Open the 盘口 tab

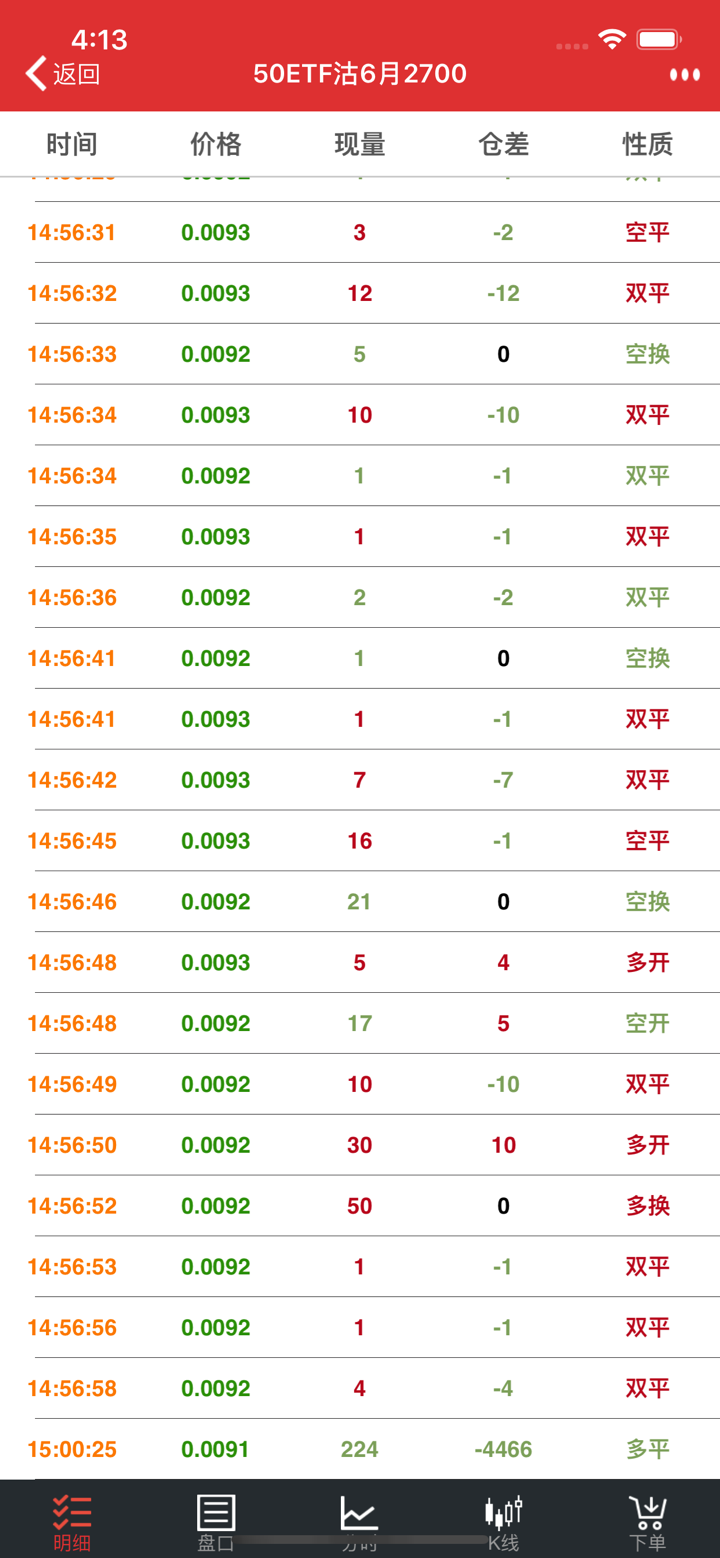point(216,1522)
